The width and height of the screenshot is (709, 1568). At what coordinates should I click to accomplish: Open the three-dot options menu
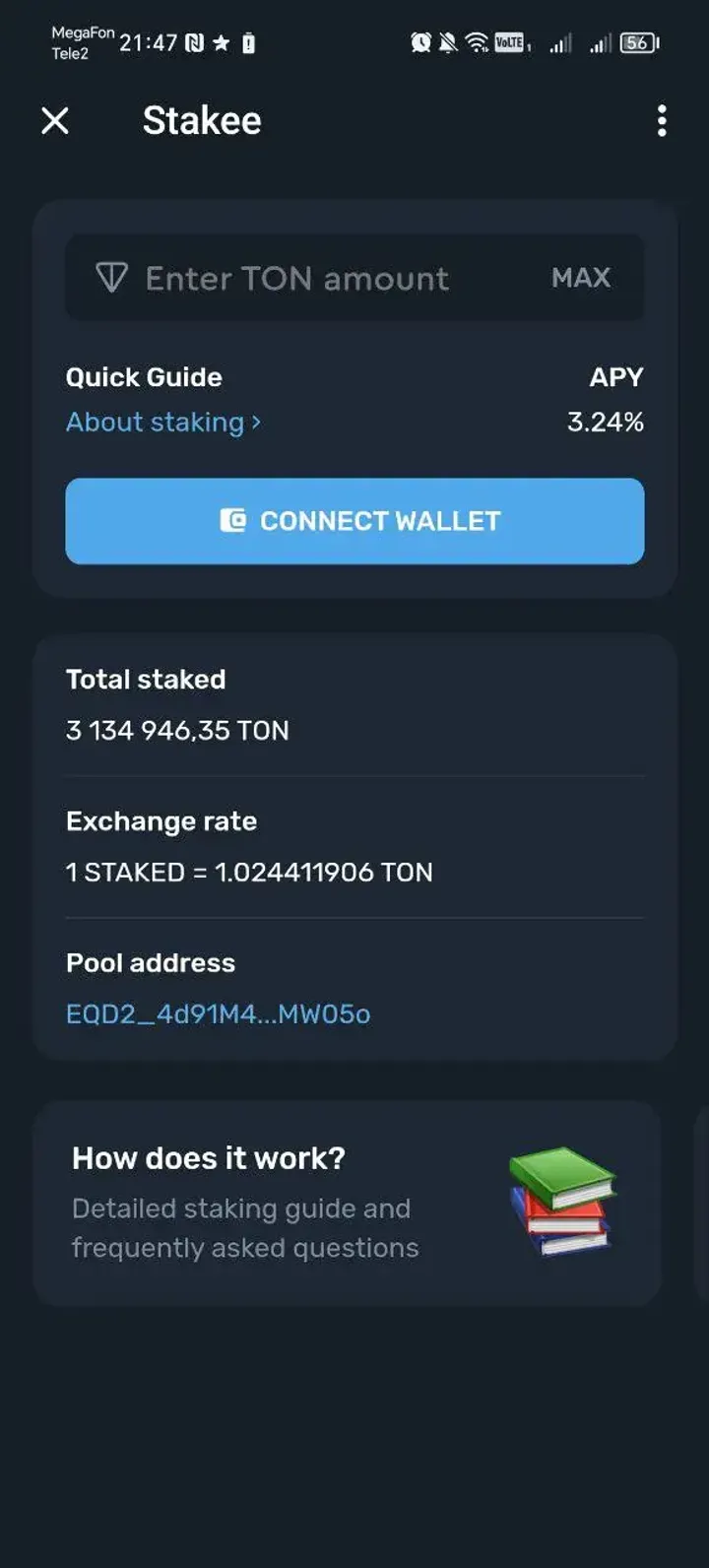click(661, 121)
